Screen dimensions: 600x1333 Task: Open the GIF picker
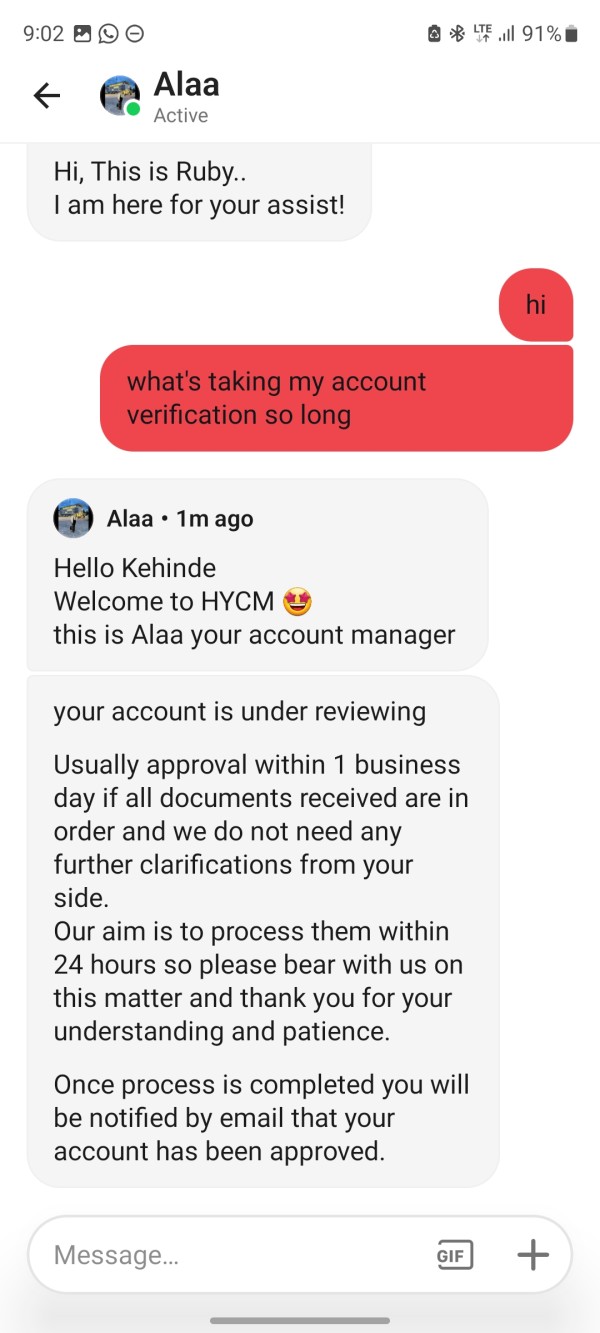pos(455,1254)
